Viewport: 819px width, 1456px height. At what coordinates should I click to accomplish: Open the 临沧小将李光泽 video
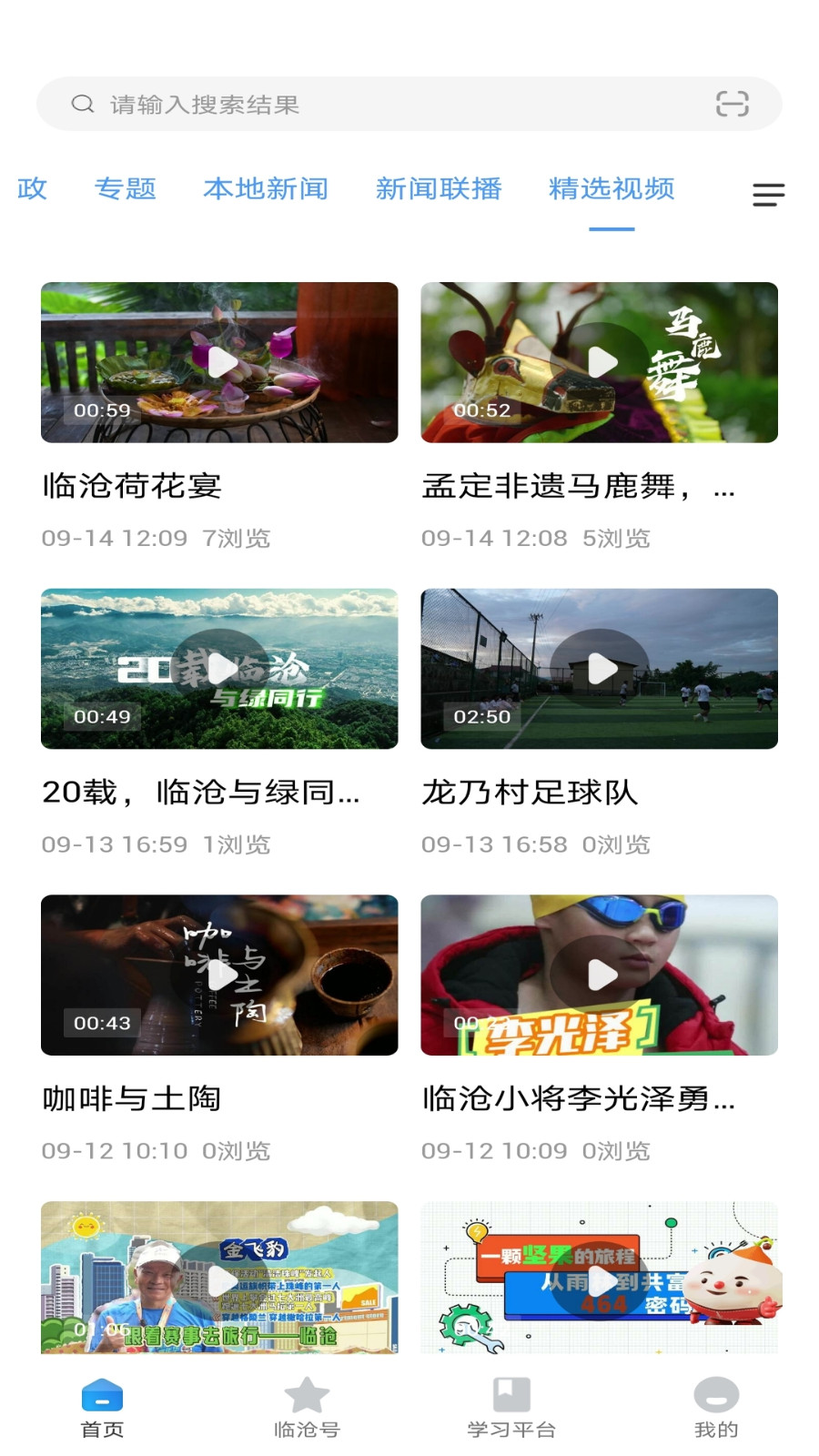coord(599,976)
